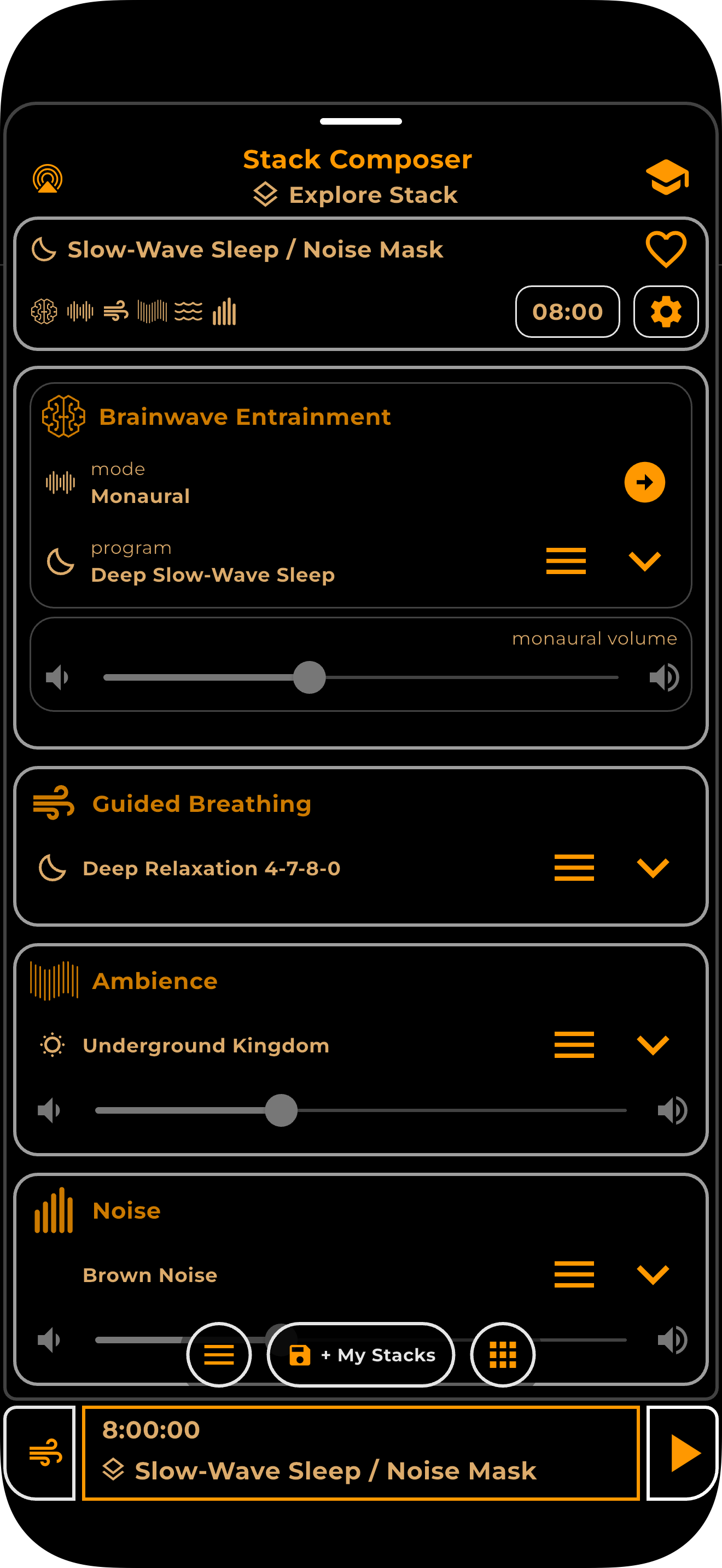Save preset using + My Stacks button
Screen dimensions: 722x1568
click(360, 1355)
